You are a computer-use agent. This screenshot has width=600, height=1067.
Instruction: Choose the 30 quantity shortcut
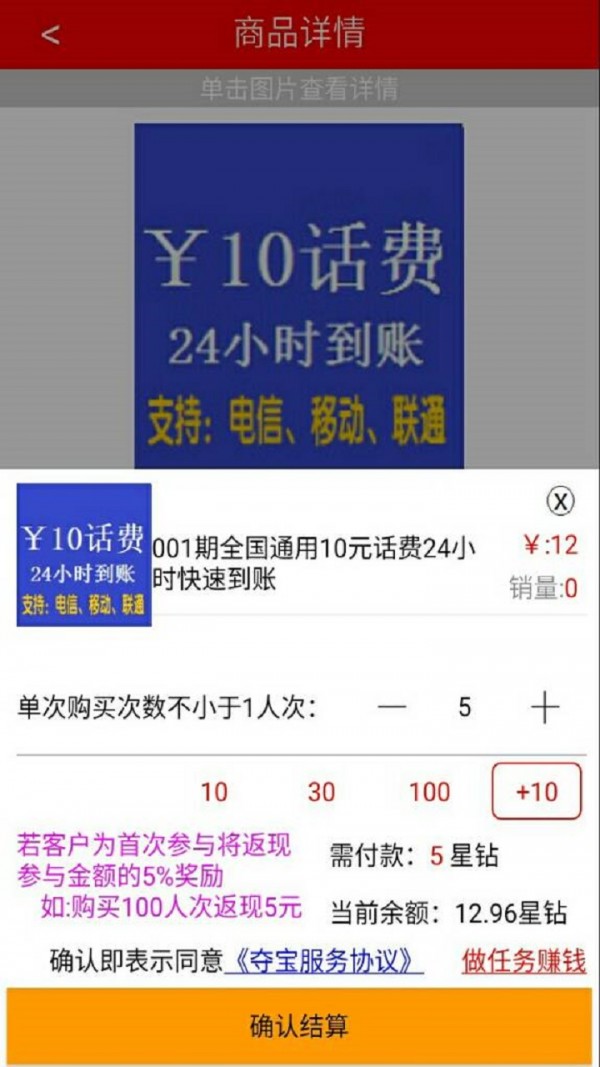click(x=321, y=792)
